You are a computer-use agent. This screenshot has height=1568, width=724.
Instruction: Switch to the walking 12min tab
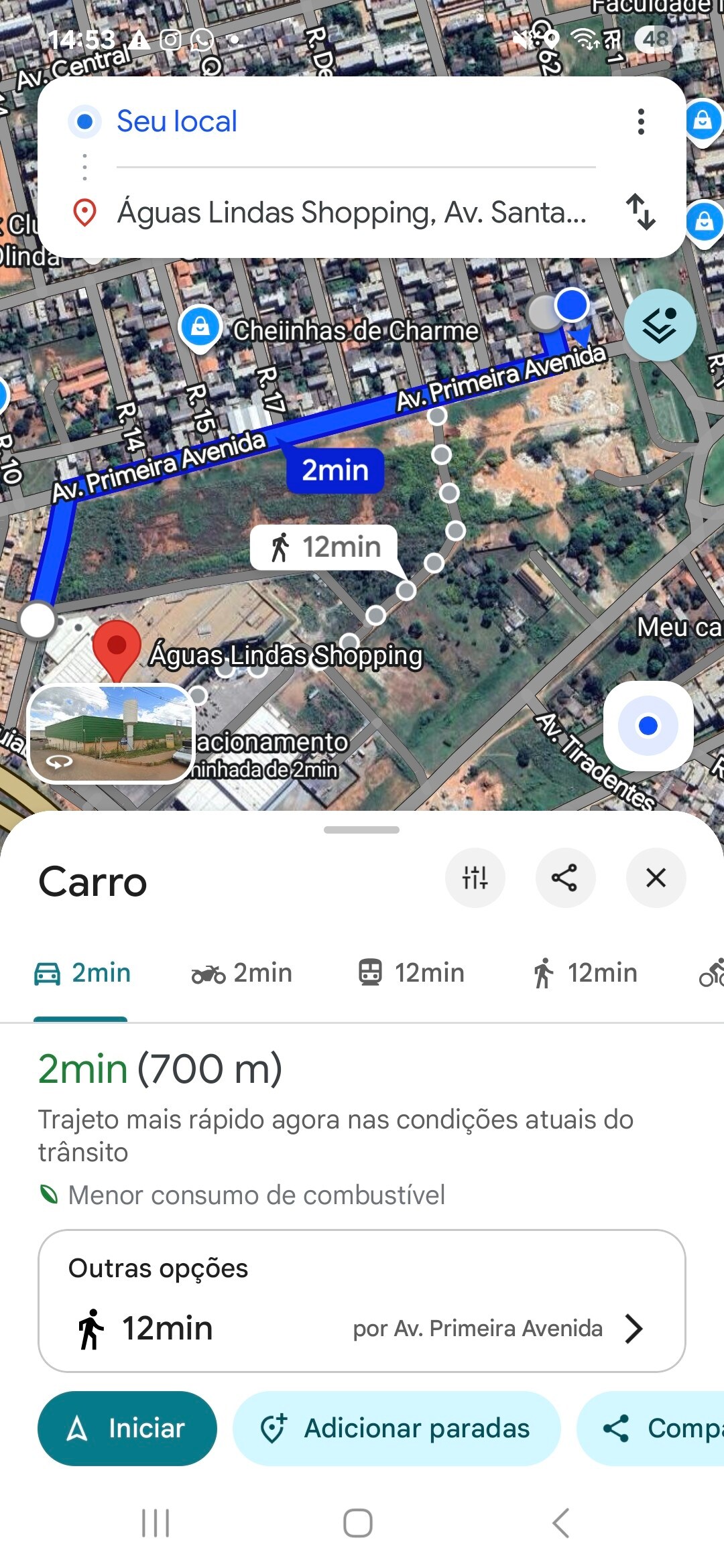[x=585, y=973]
